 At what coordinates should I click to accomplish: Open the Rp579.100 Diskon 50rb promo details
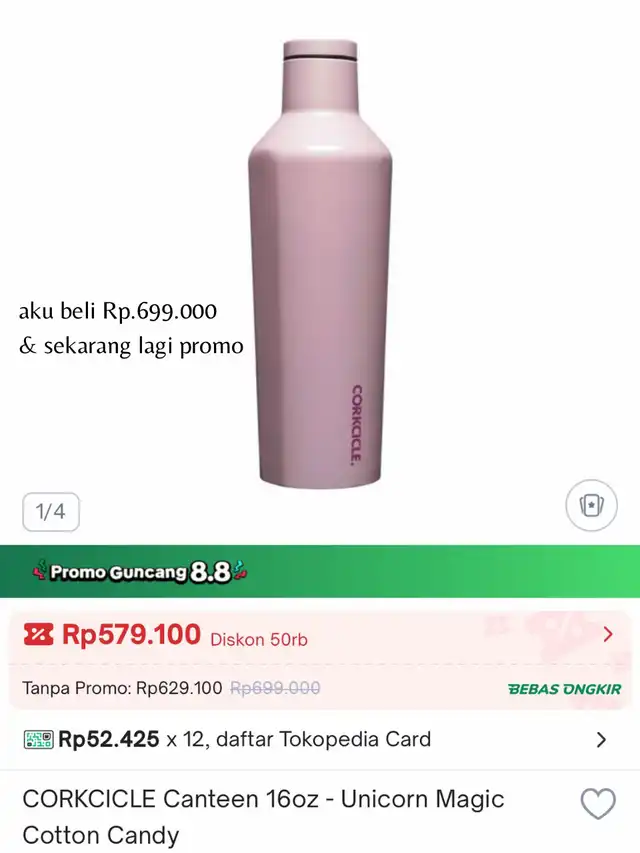coord(320,634)
